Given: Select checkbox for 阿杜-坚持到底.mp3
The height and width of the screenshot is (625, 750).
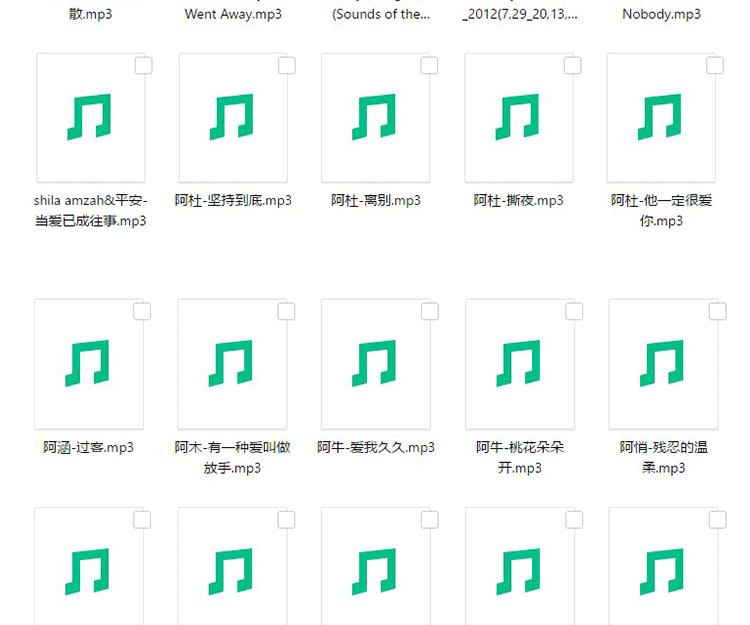Looking at the screenshot, I should (x=287, y=66).
